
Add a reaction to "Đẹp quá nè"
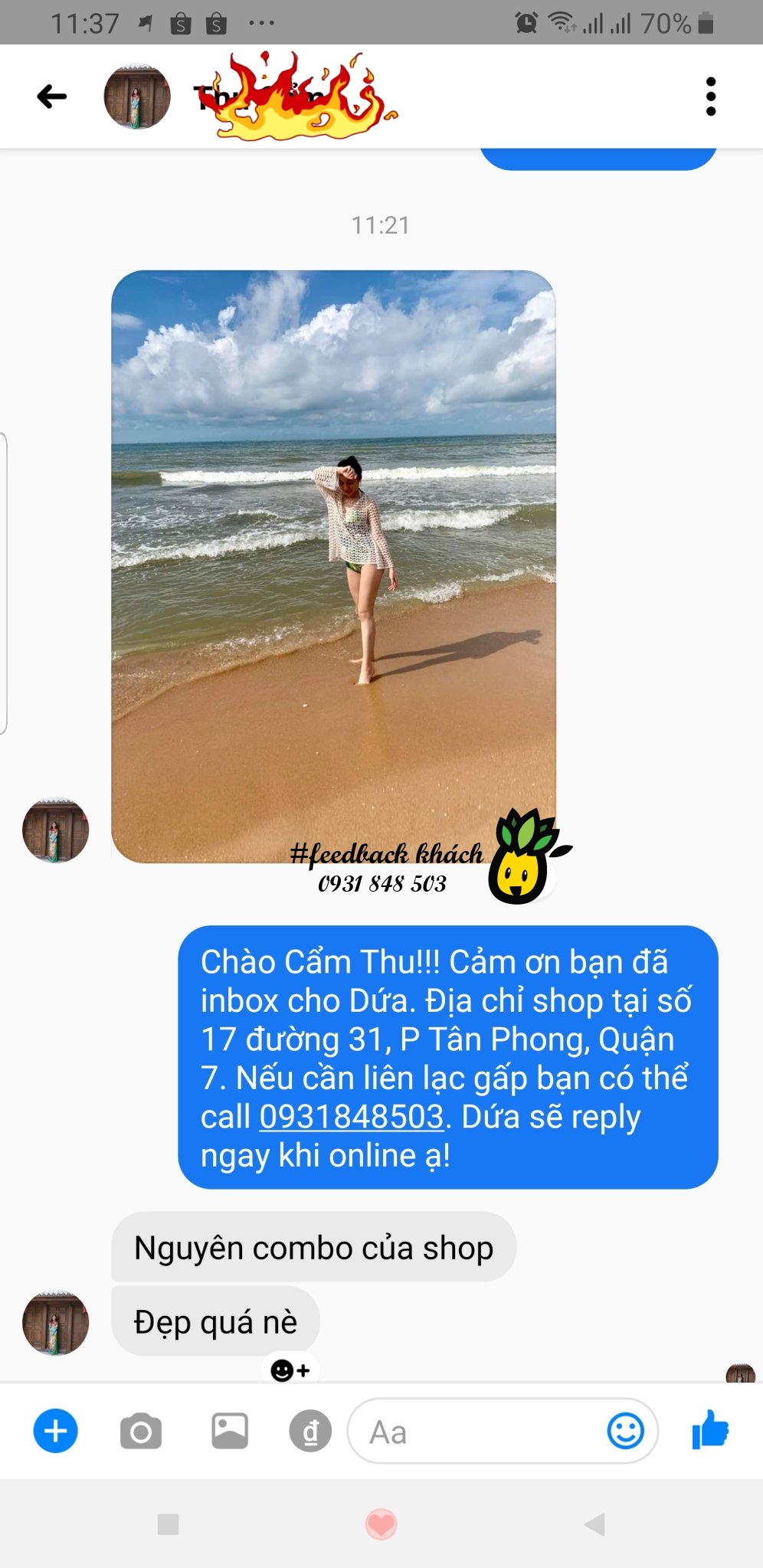pyautogui.click(x=290, y=1370)
